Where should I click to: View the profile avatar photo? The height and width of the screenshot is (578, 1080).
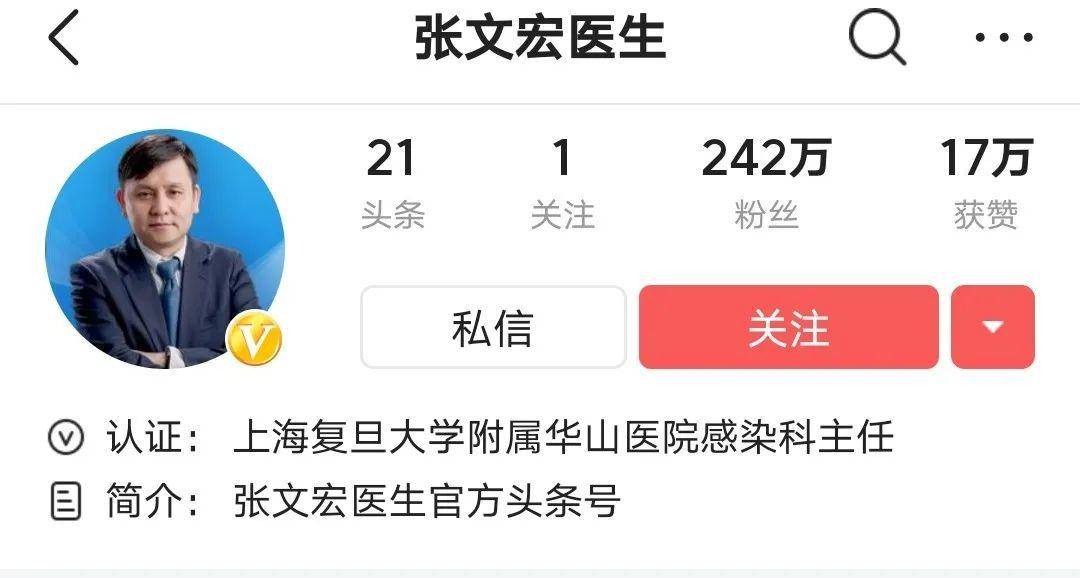click(x=165, y=249)
